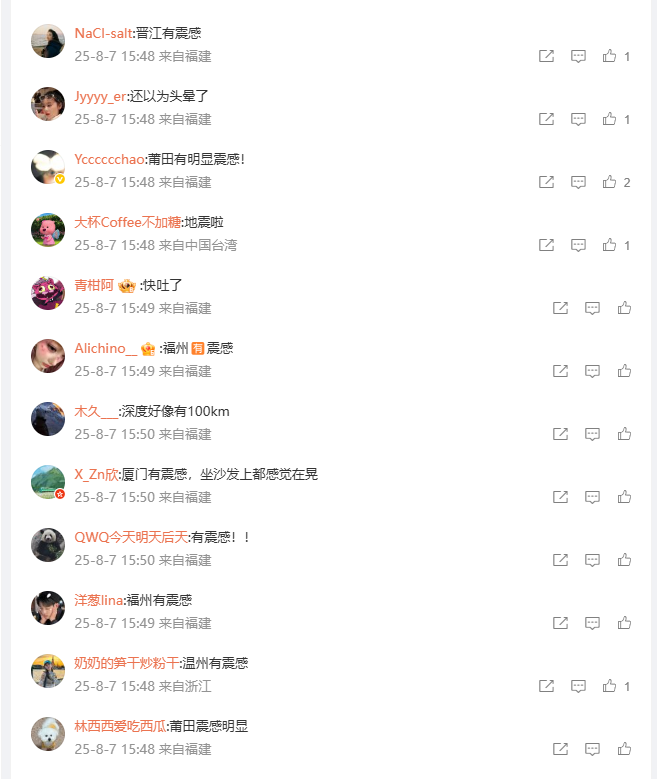This screenshot has width=657, height=779.
Task: Like 木久__'s comment
Action: pyautogui.click(x=624, y=435)
